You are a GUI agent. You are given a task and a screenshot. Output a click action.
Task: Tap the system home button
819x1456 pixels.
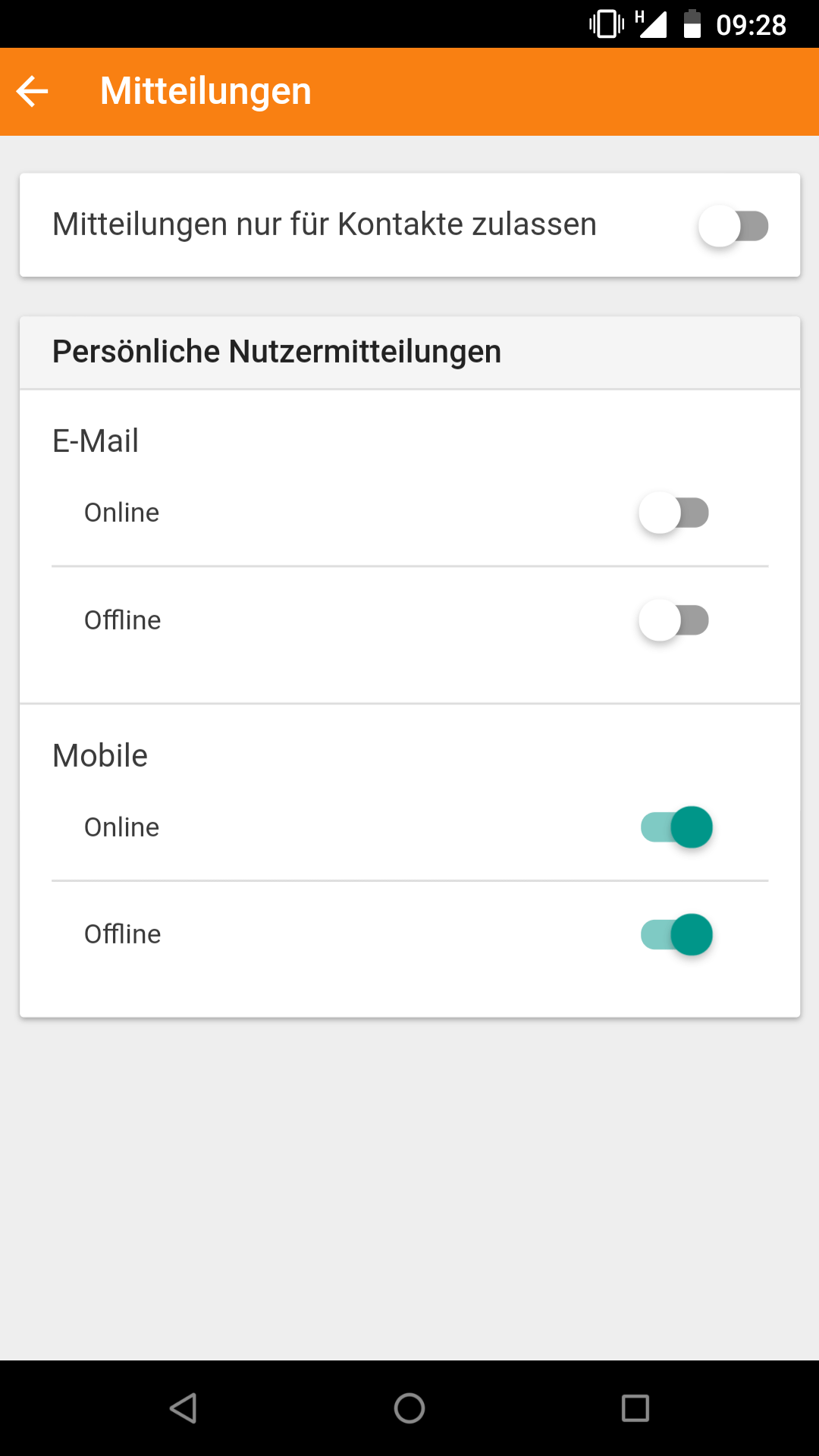tap(409, 1408)
